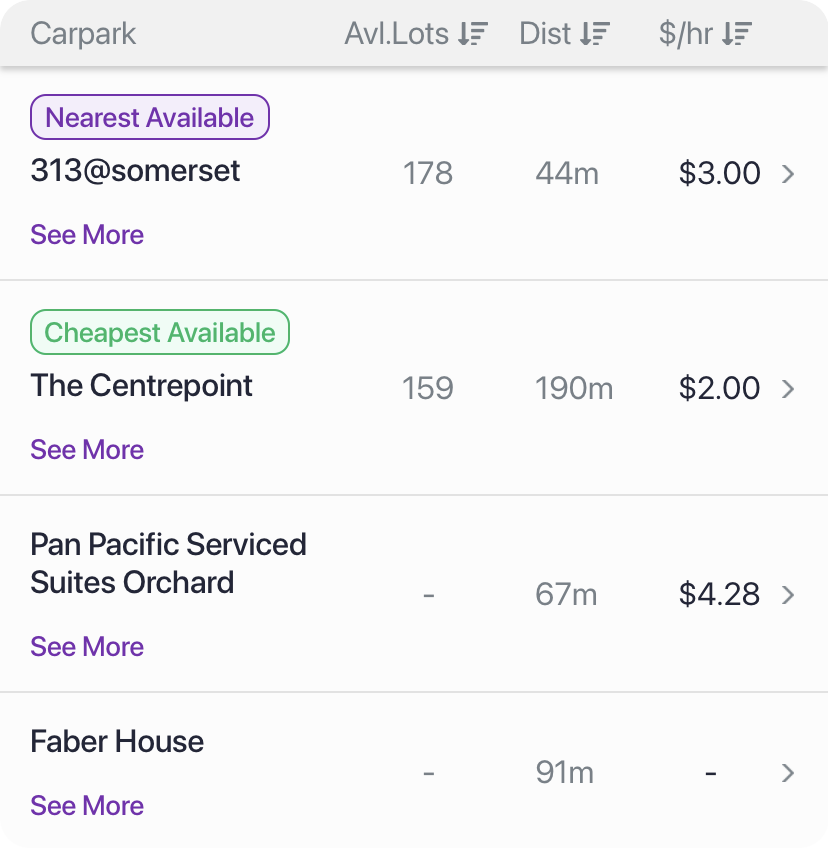828x848 pixels.
Task: Open details chevron for The Centrepoint
Action: point(789,389)
